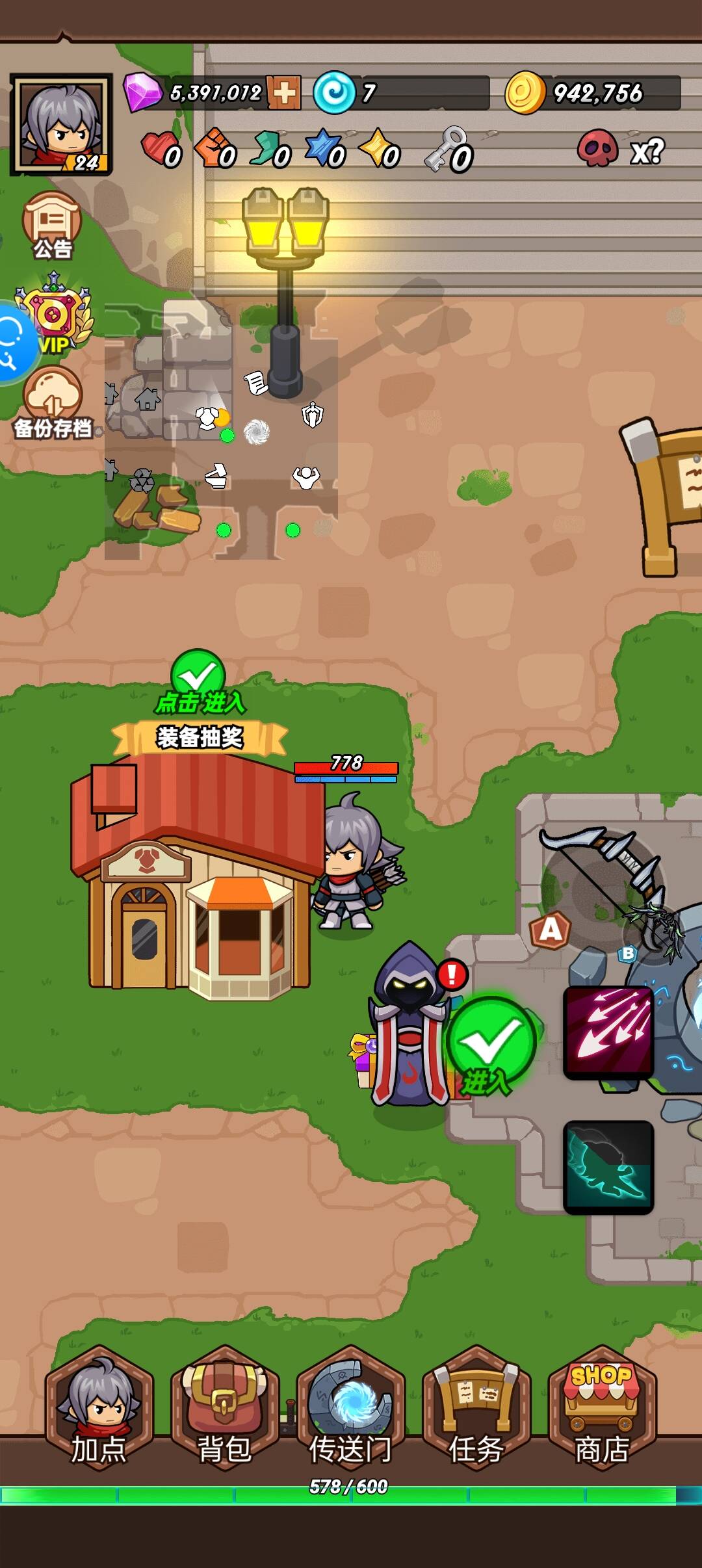Use the multi-arrow attack skill

click(x=608, y=1032)
